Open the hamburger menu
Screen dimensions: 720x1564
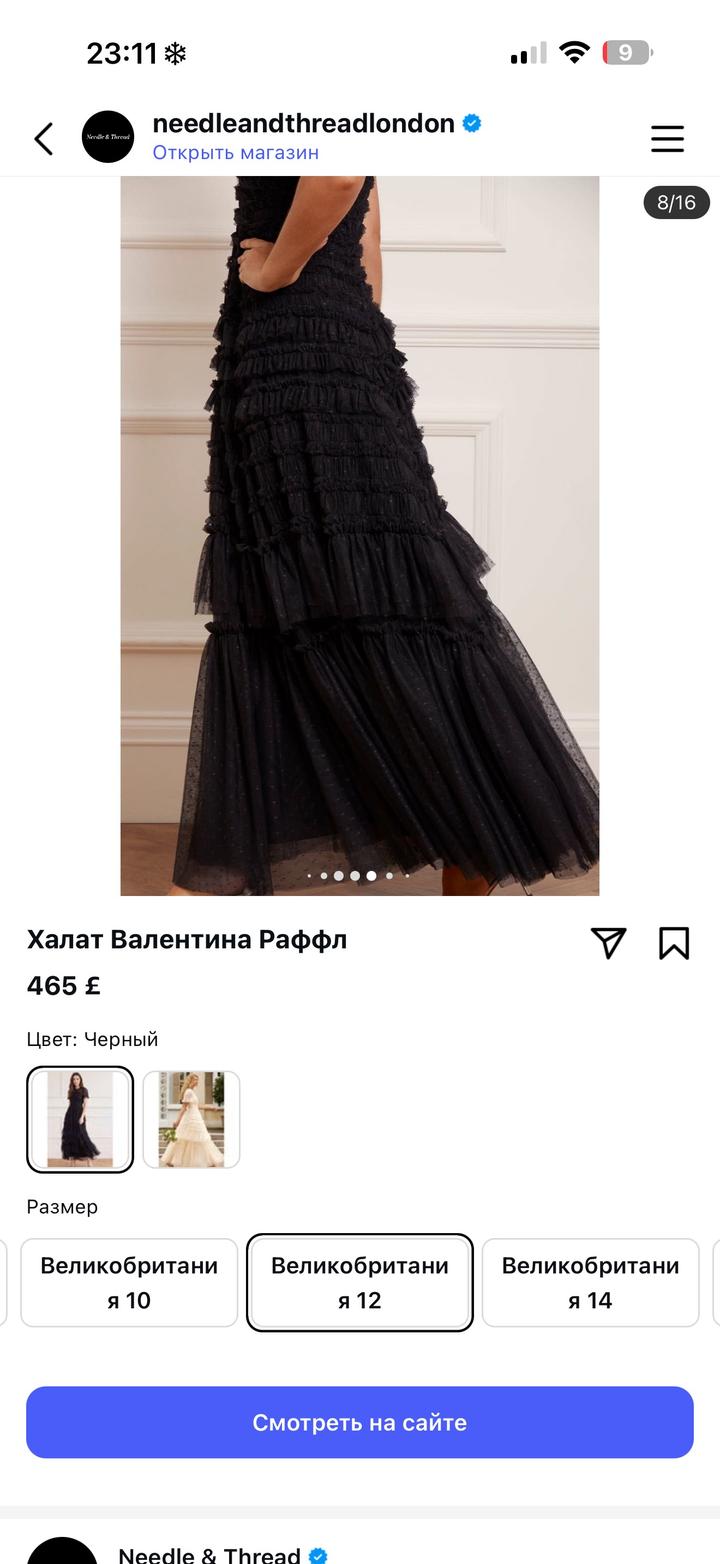(667, 138)
